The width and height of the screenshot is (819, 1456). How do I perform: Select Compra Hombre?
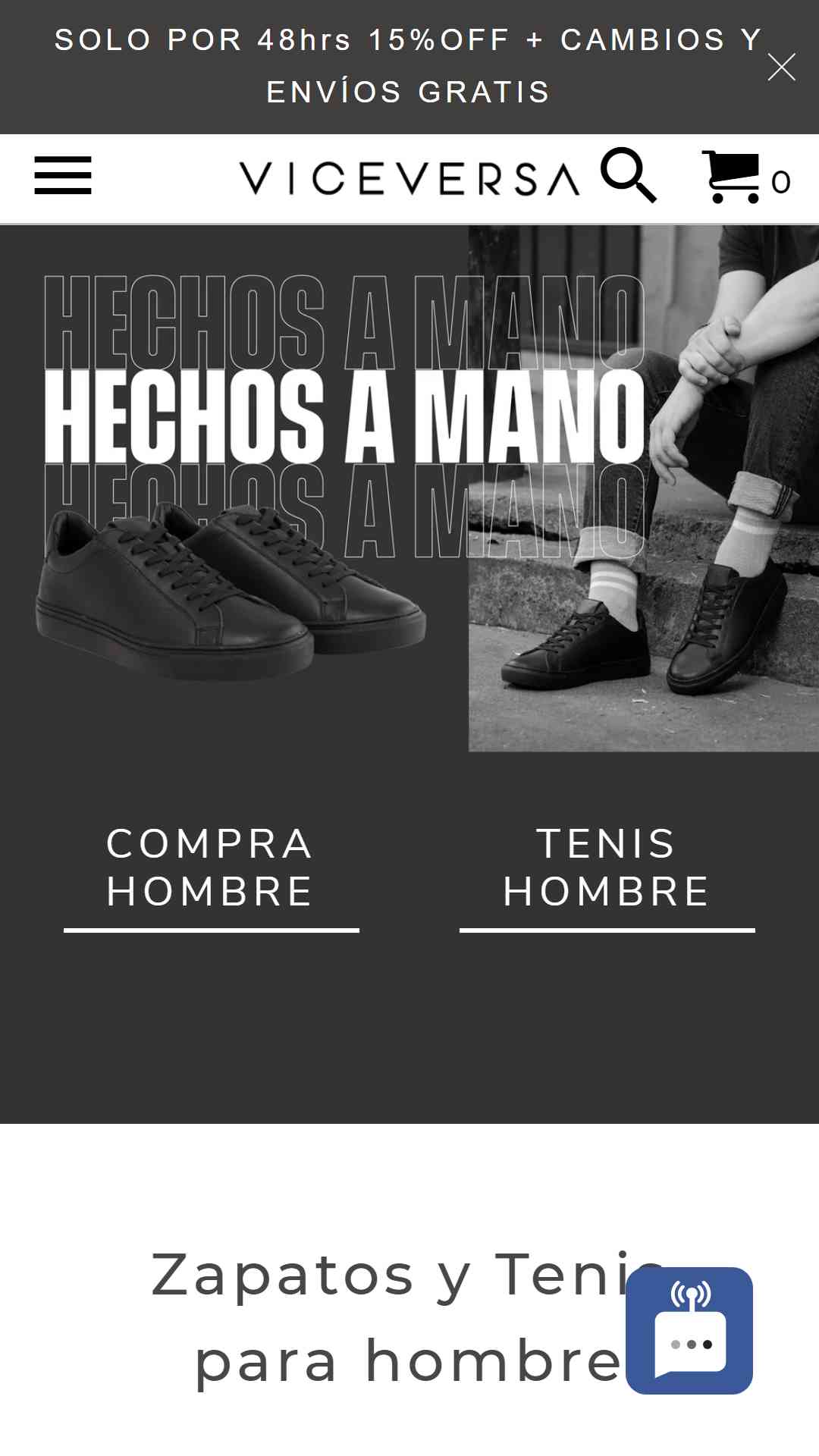211,875
